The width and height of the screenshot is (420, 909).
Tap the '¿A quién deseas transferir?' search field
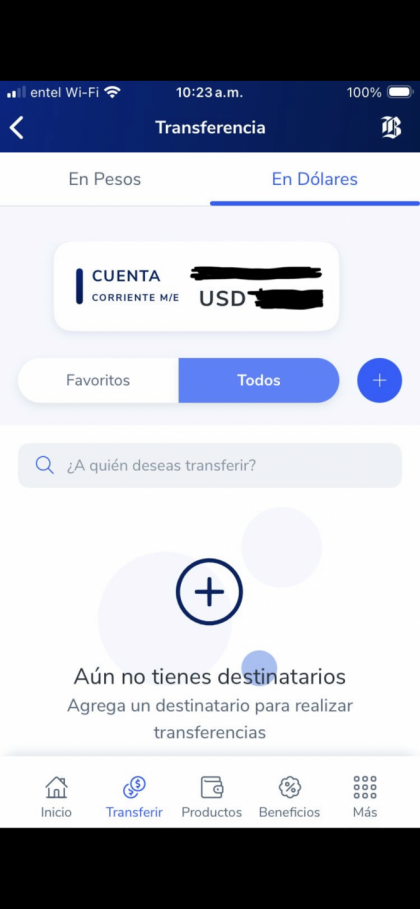(210, 466)
